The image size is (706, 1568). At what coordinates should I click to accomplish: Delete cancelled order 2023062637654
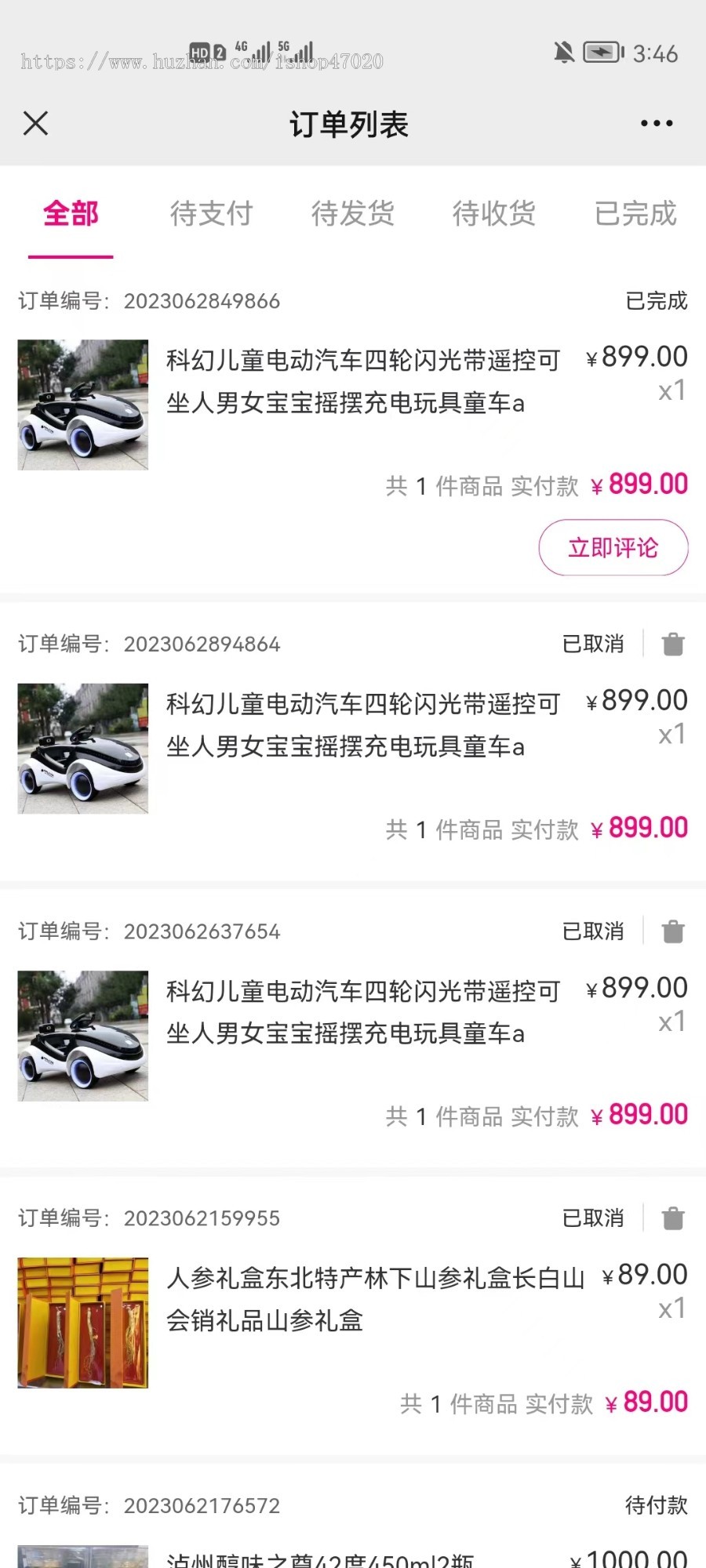(673, 931)
